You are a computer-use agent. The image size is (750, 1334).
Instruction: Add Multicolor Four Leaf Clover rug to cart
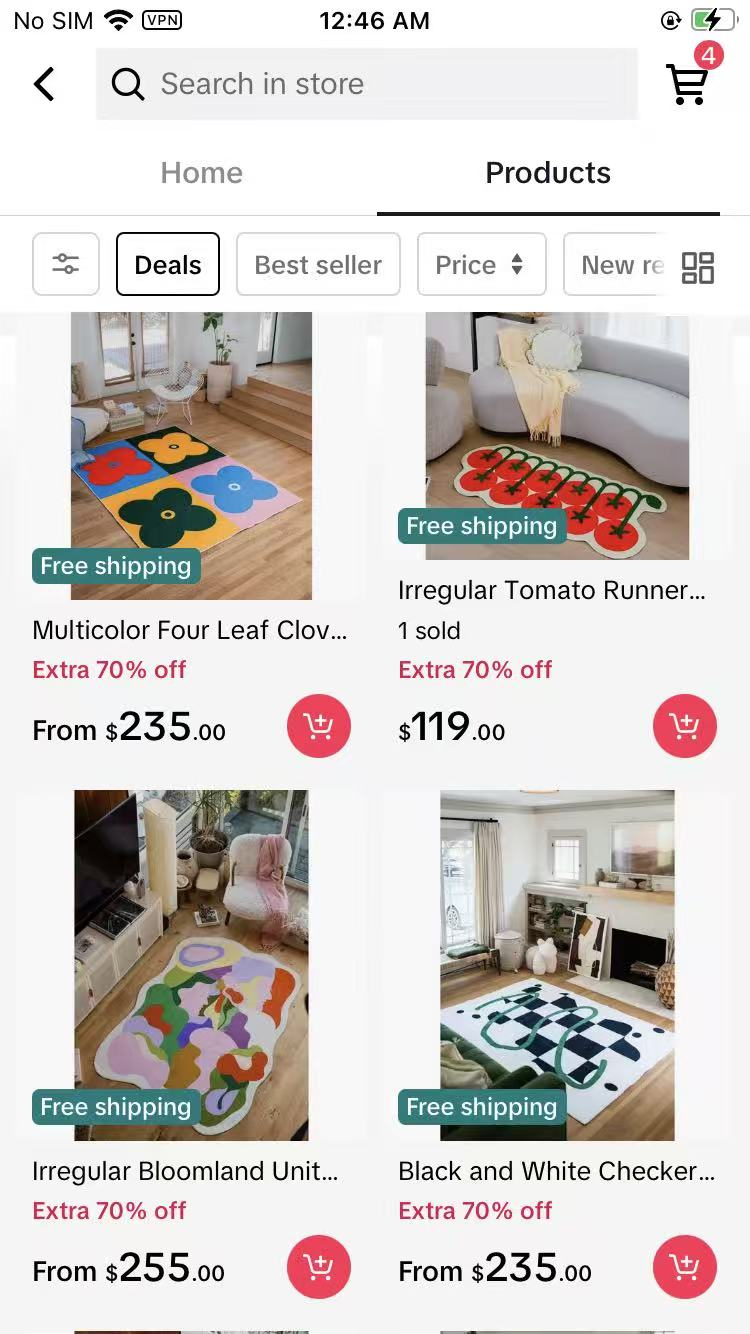click(x=318, y=726)
